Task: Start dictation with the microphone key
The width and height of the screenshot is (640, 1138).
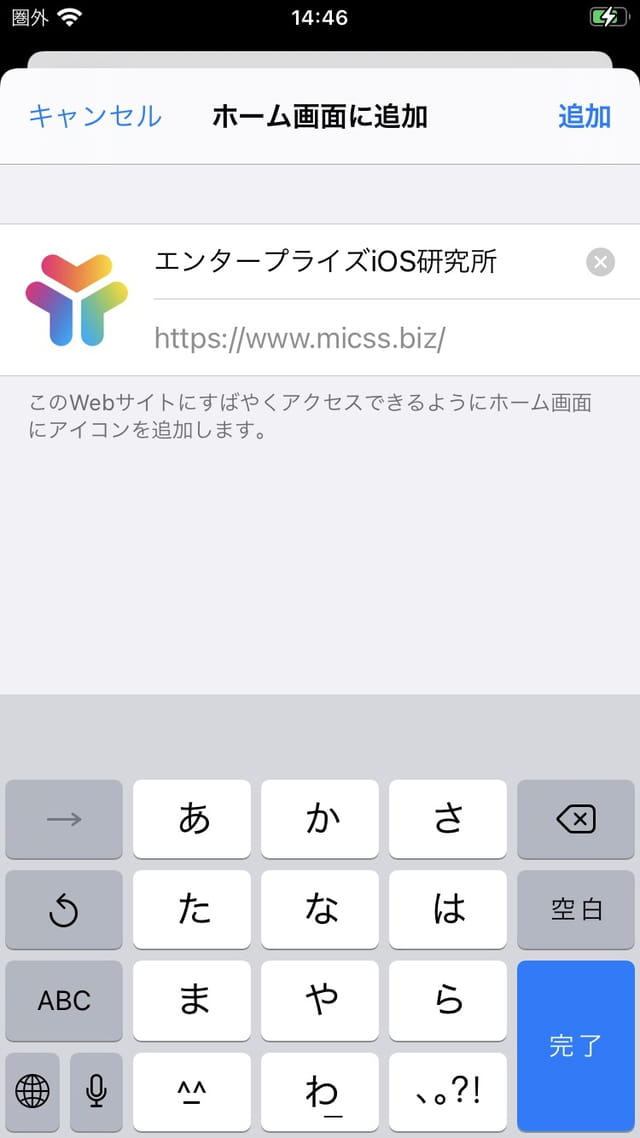Action: pyautogui.click(x=96, y=1092)
